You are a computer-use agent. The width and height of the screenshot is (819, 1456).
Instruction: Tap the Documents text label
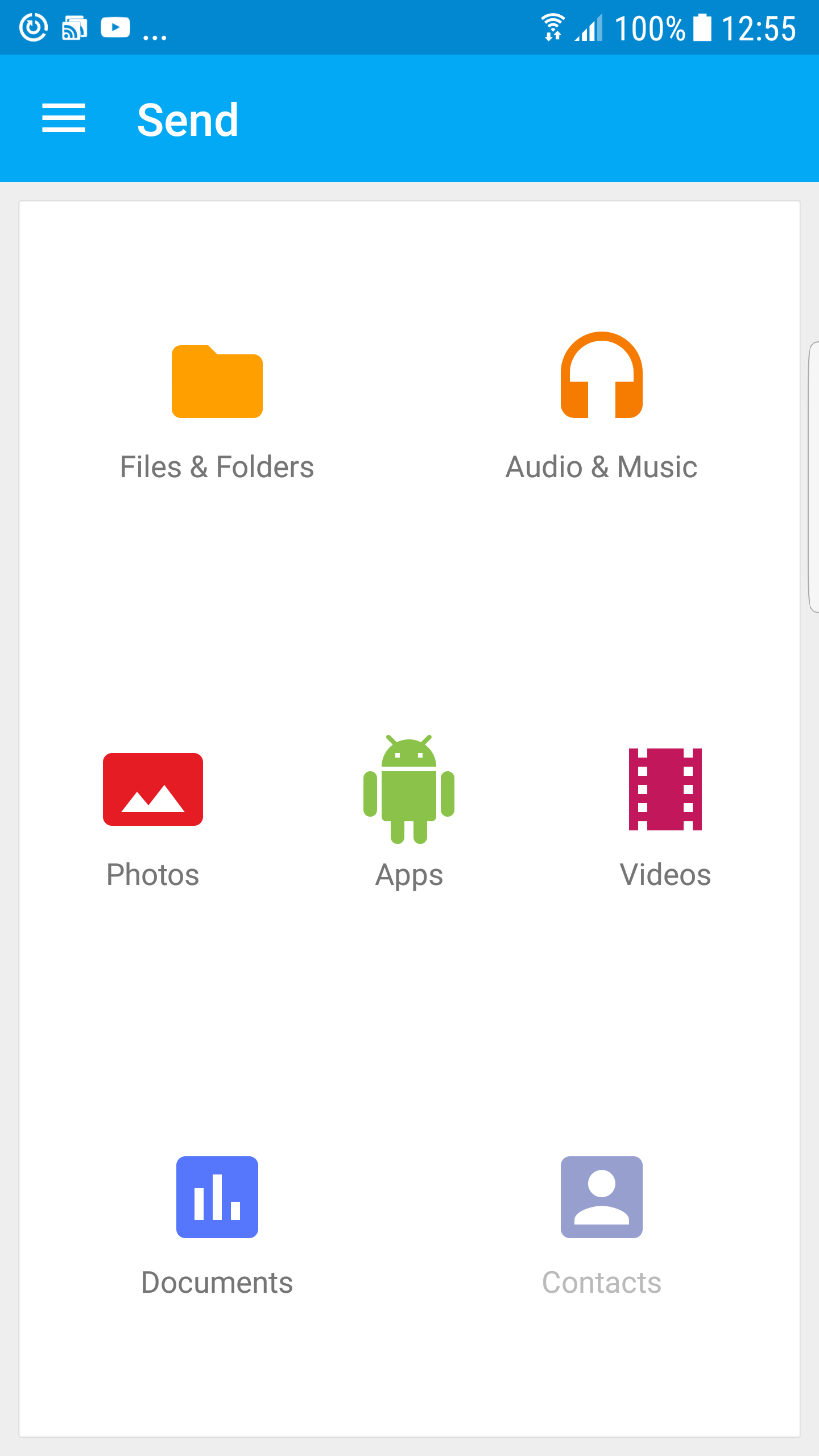point(217,1282)
